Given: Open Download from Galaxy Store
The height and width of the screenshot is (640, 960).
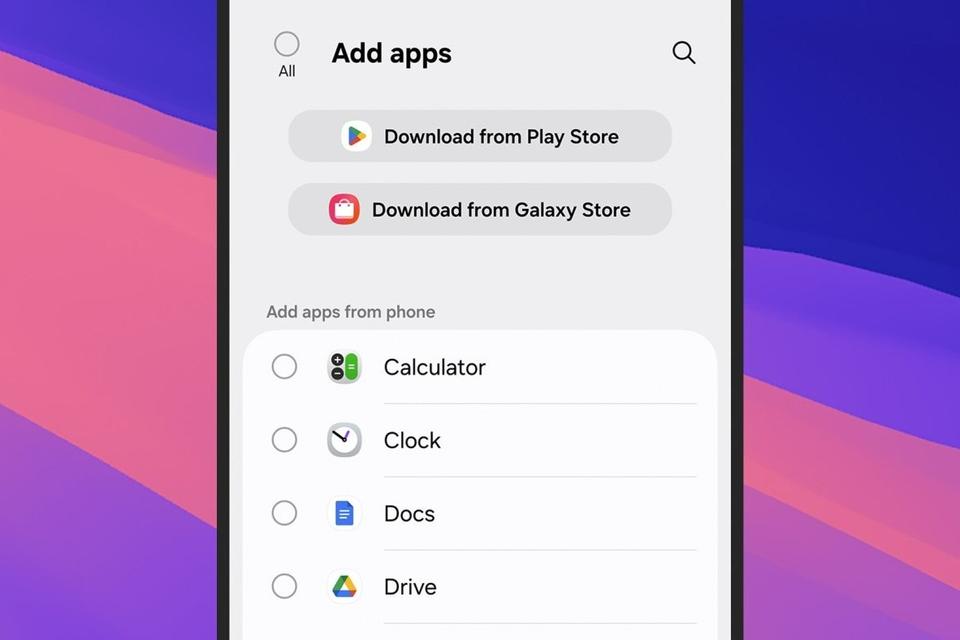Looking at the screenshot, I should click(480, 209).
